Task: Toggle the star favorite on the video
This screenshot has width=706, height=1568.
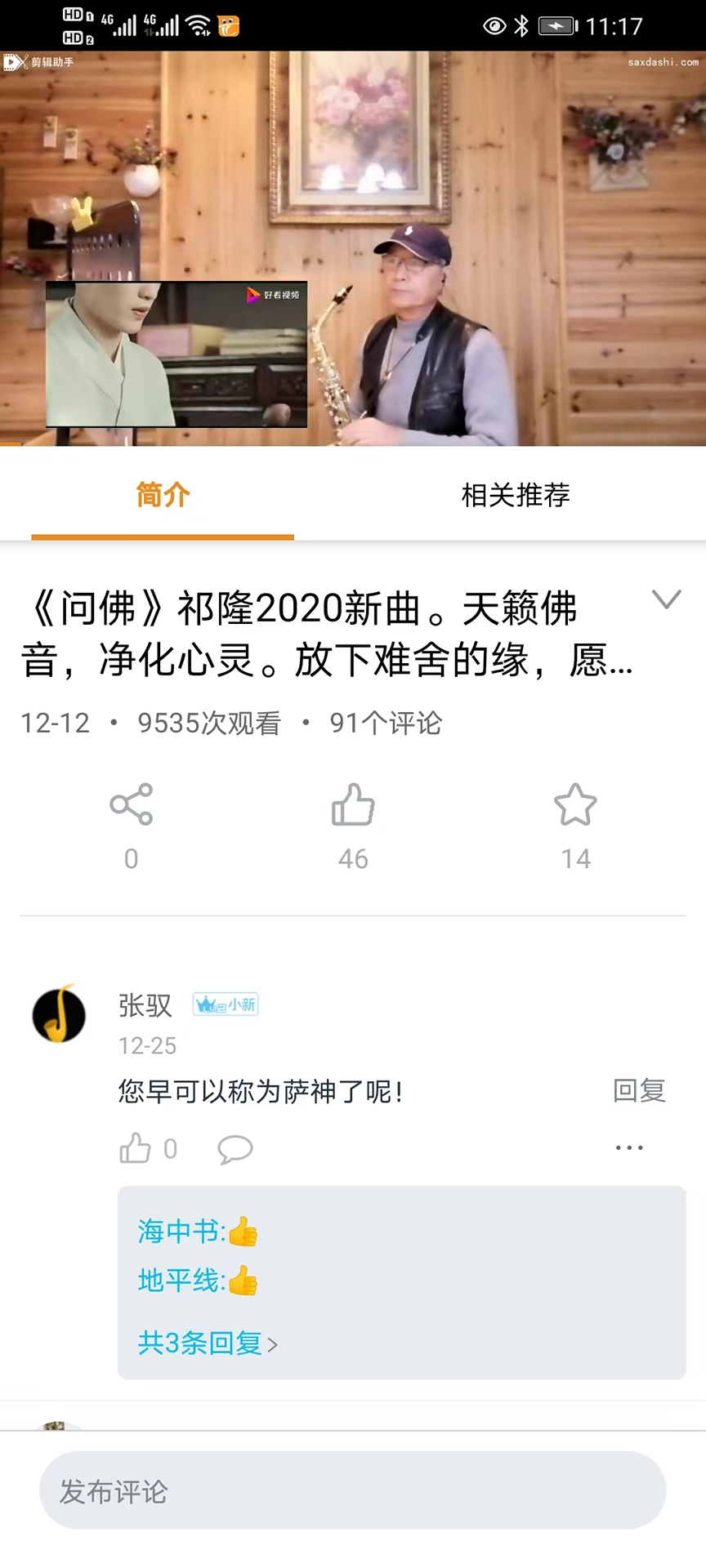Action: (x=575, y=804)
